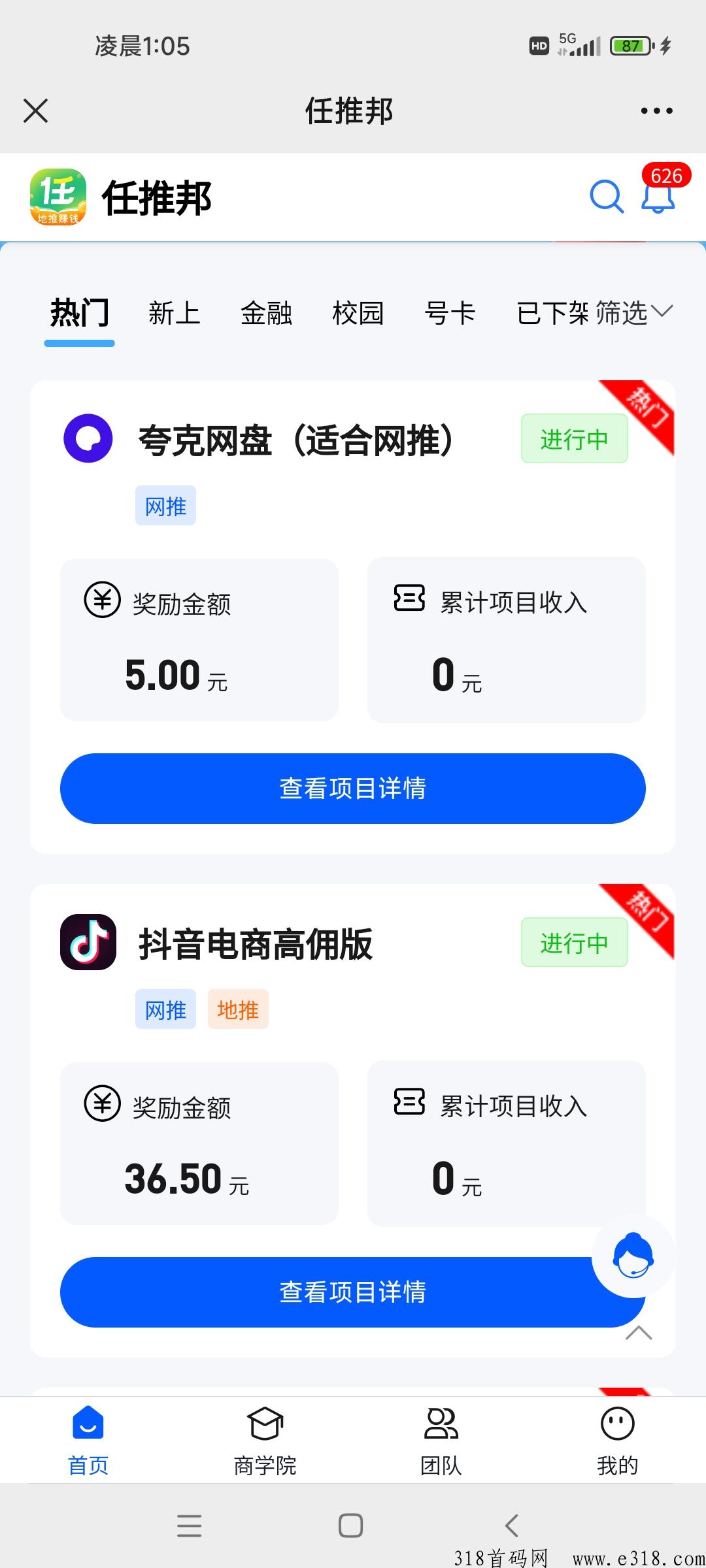
Task: Switch to the 我的 profile tab
Action: click(x=618, y=1441)
